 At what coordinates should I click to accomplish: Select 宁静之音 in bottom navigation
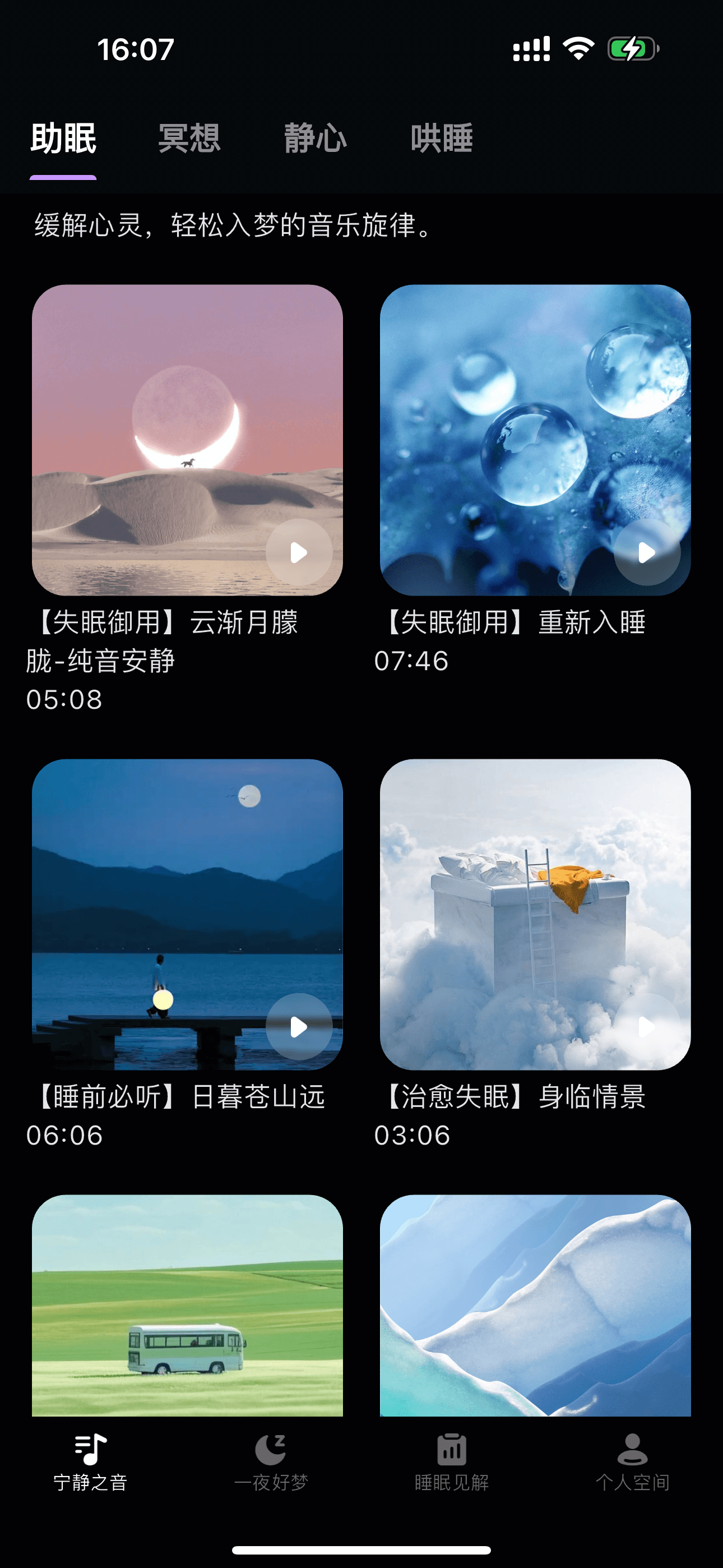pyautogui.click(x=90, y=1462)
